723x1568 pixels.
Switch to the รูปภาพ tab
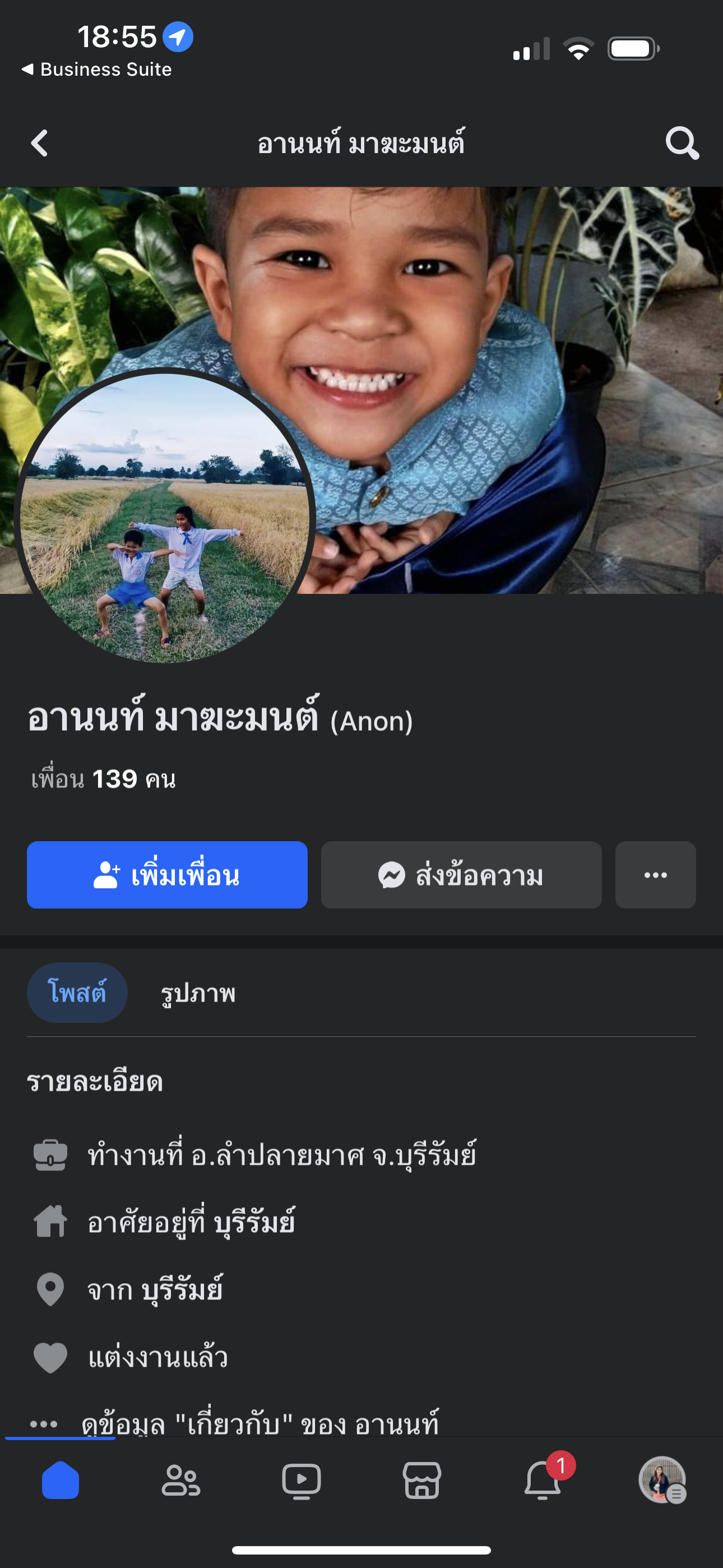tap(198, 993)
